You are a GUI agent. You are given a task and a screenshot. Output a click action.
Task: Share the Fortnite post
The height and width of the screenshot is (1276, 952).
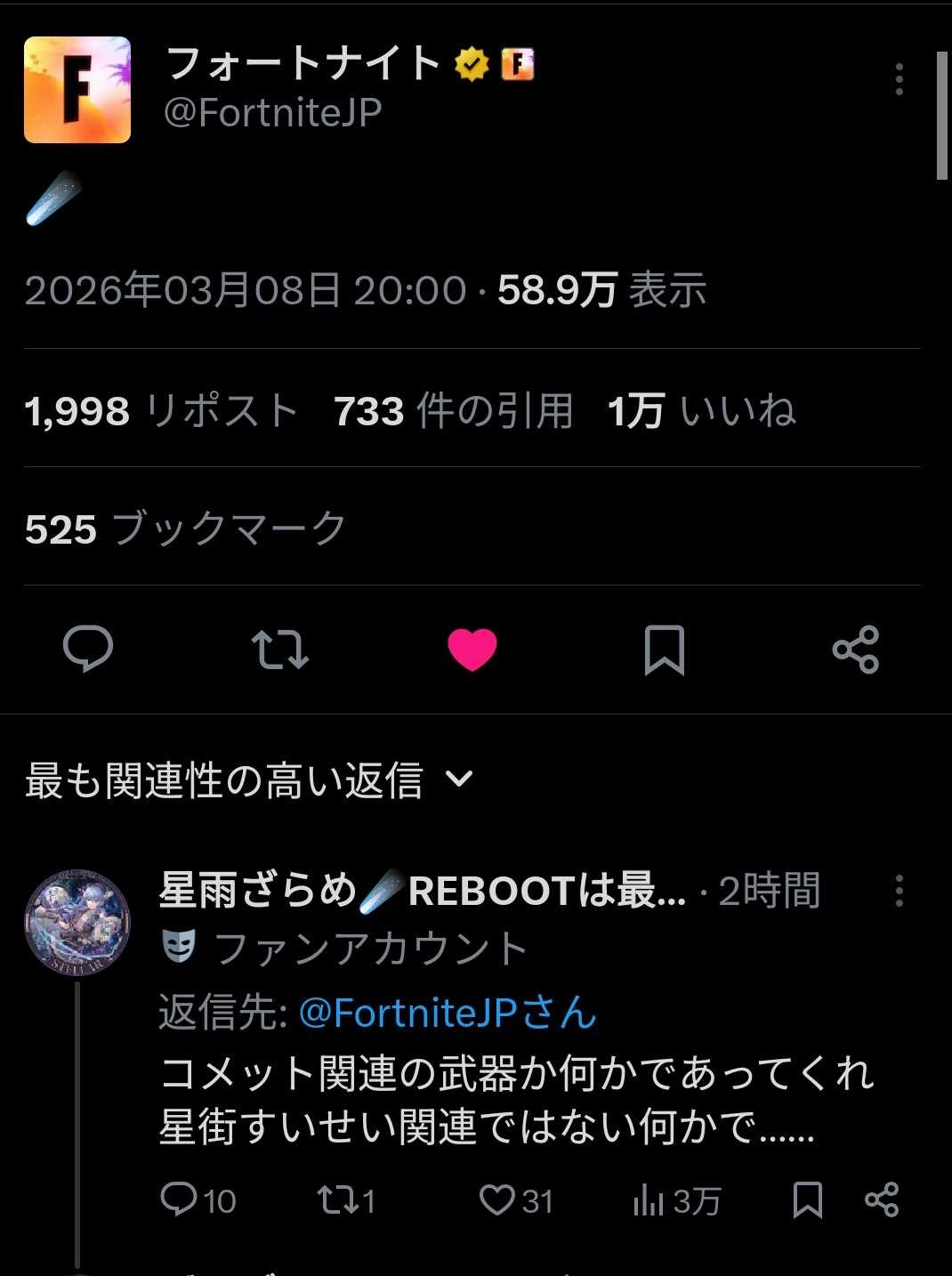coord(856,649)
